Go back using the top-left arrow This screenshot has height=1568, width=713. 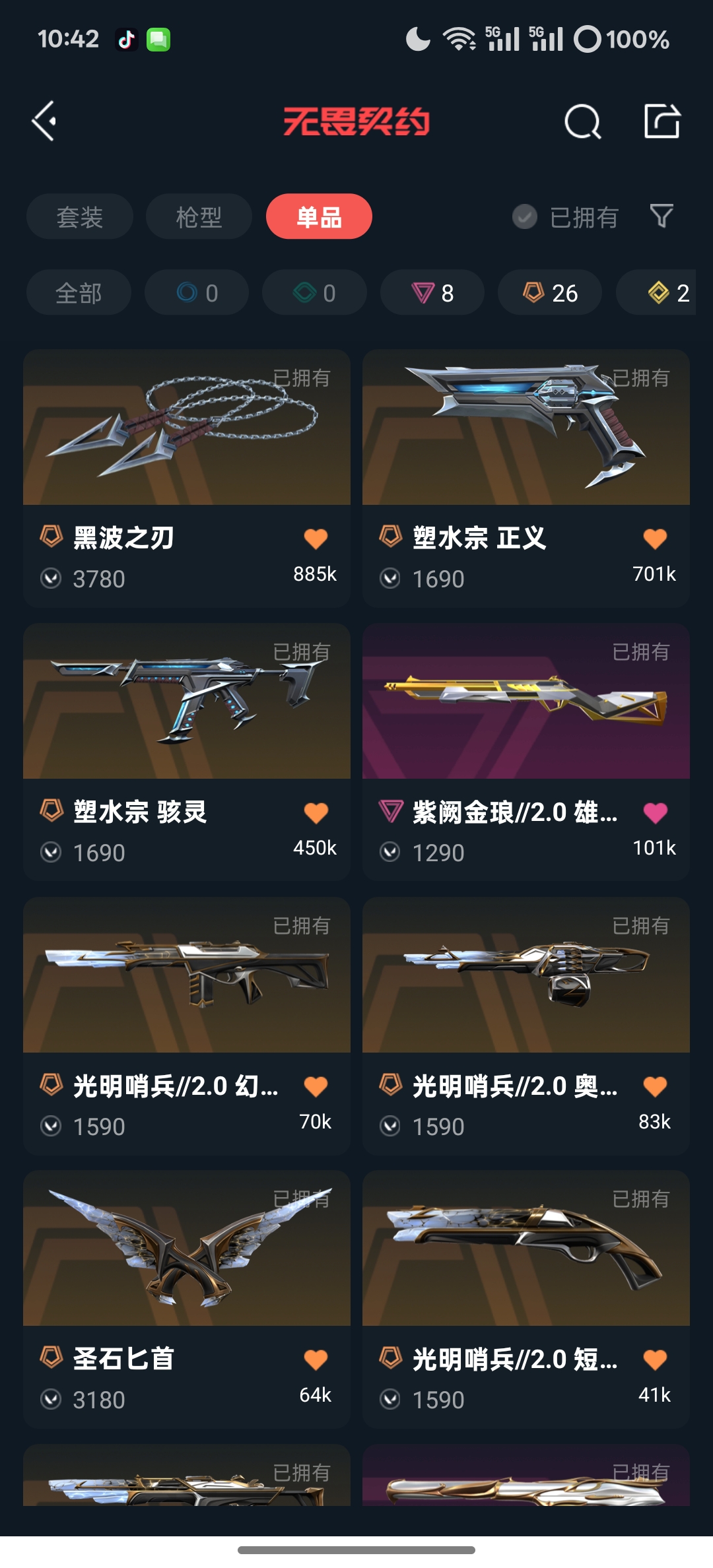45,121
